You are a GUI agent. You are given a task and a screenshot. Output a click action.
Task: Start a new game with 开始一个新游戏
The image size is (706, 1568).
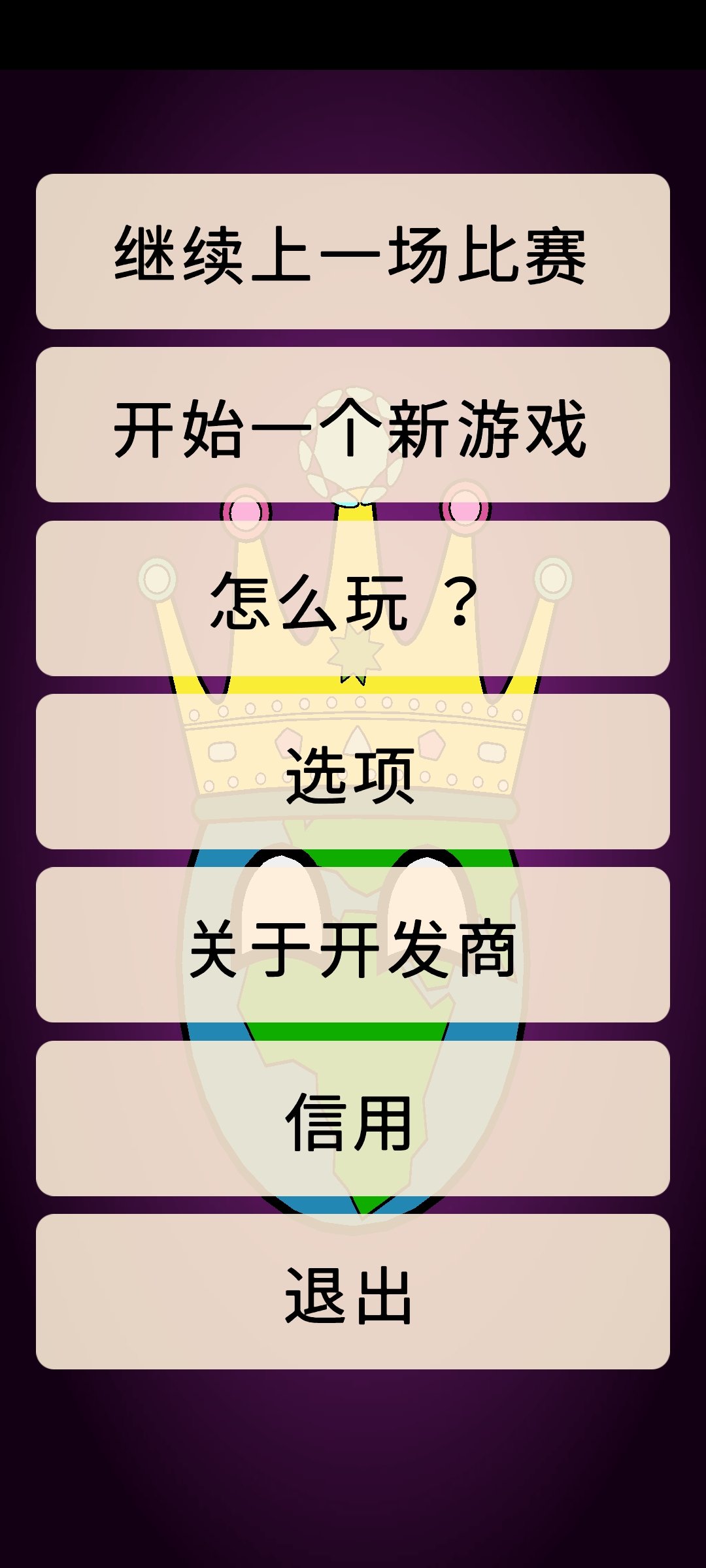(x=353, y=425)
